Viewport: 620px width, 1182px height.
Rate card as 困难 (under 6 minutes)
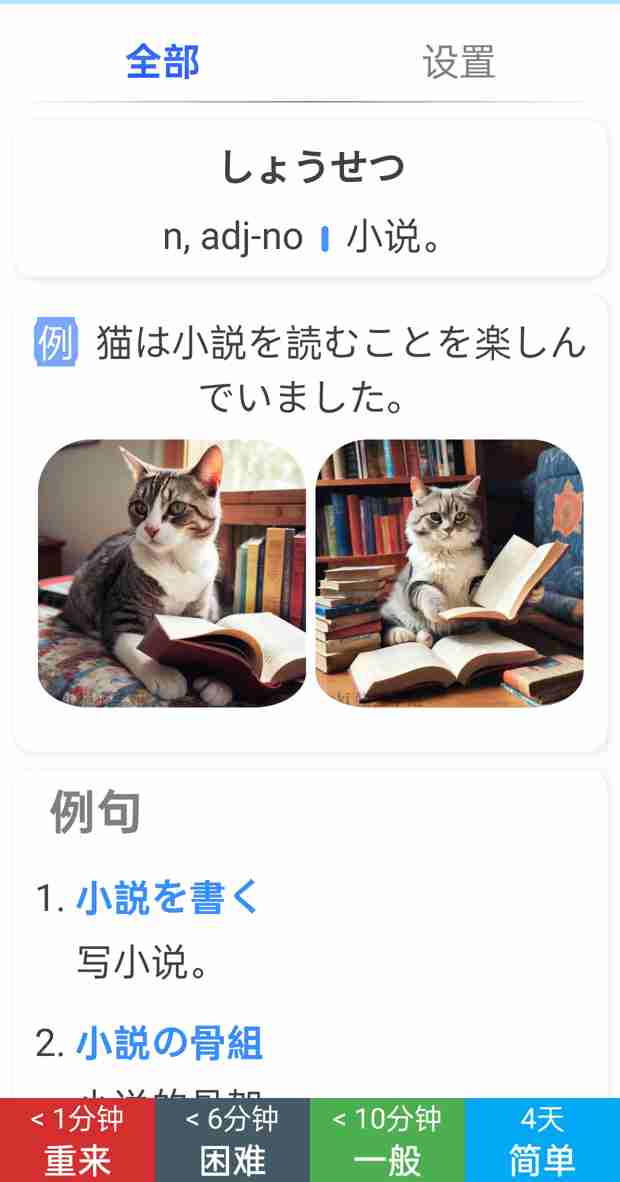click(232, 1140)
